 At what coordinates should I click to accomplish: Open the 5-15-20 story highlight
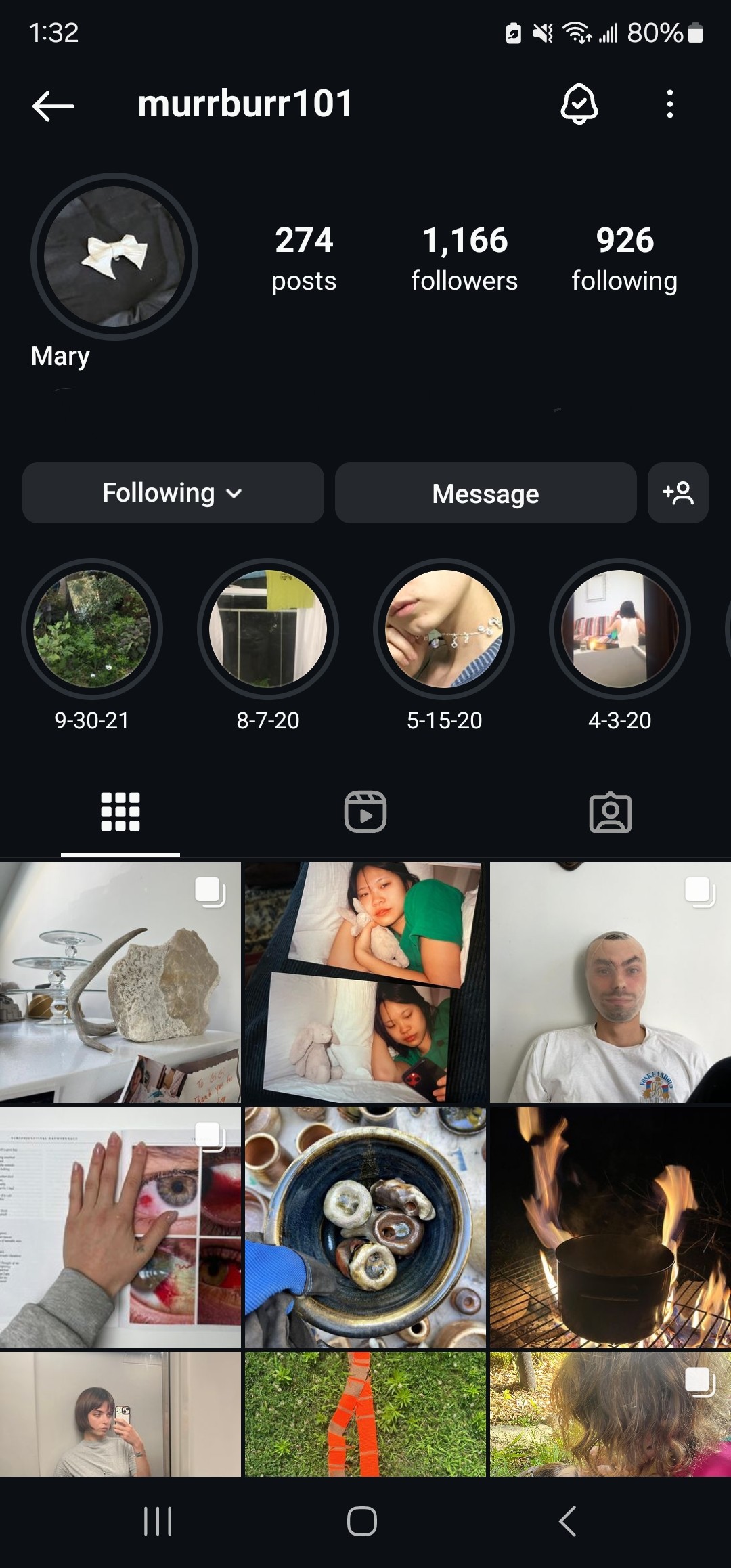tap(444, 629)
